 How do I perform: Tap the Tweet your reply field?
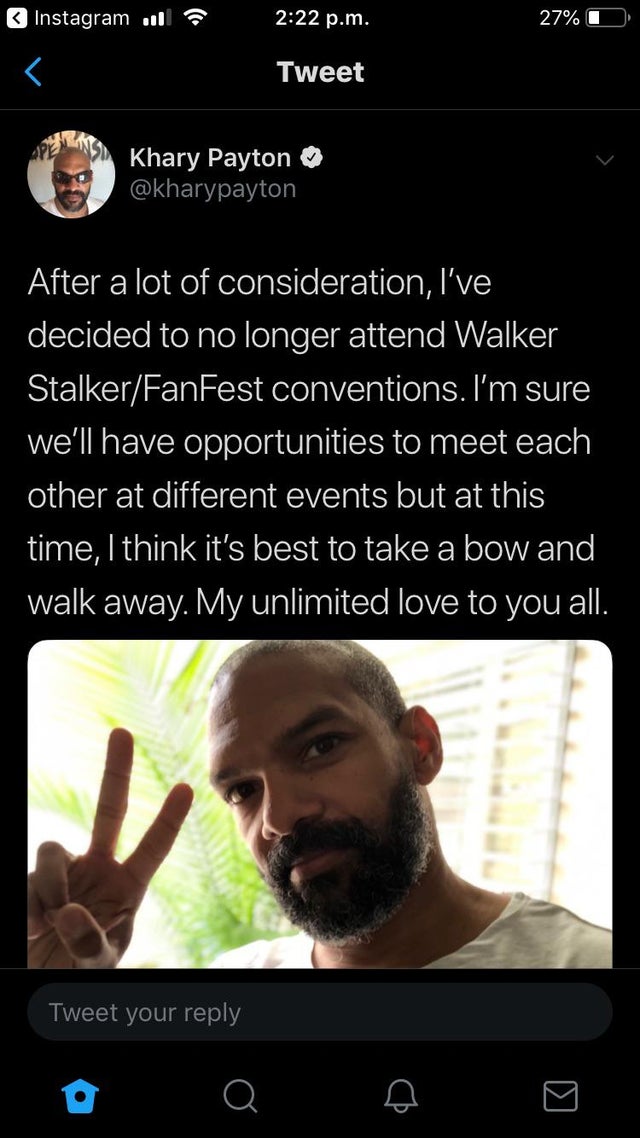(x=320, y=1012)
